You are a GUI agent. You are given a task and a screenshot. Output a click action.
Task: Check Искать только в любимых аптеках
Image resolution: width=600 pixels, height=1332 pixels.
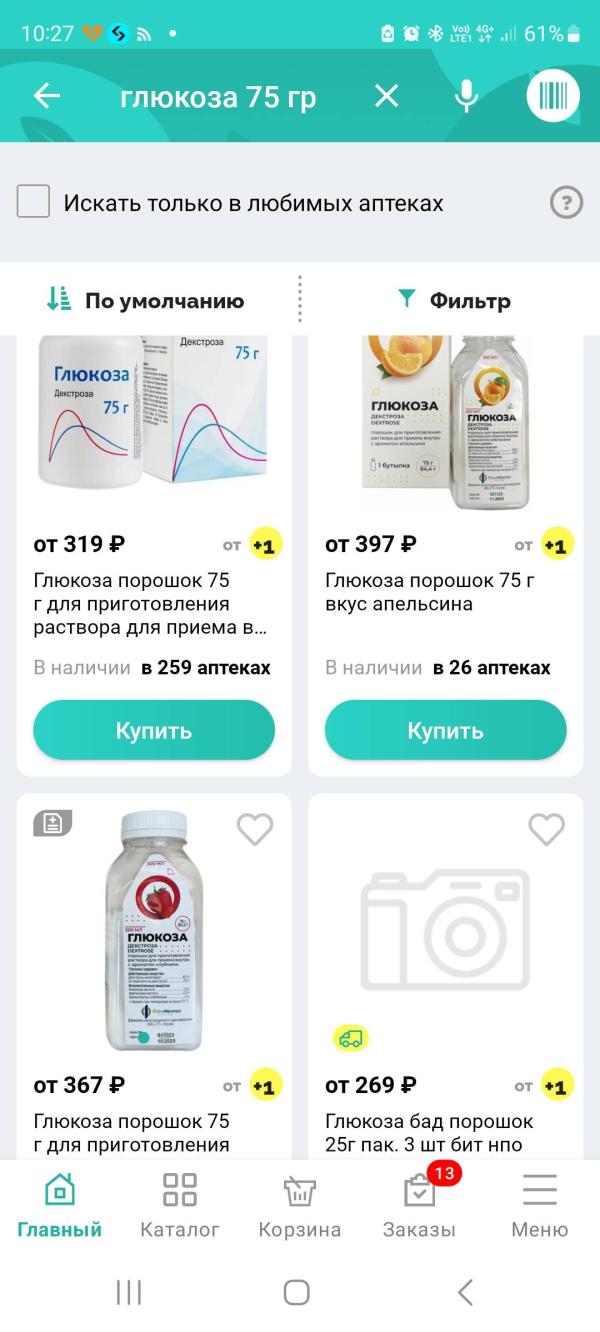(34, 203)
